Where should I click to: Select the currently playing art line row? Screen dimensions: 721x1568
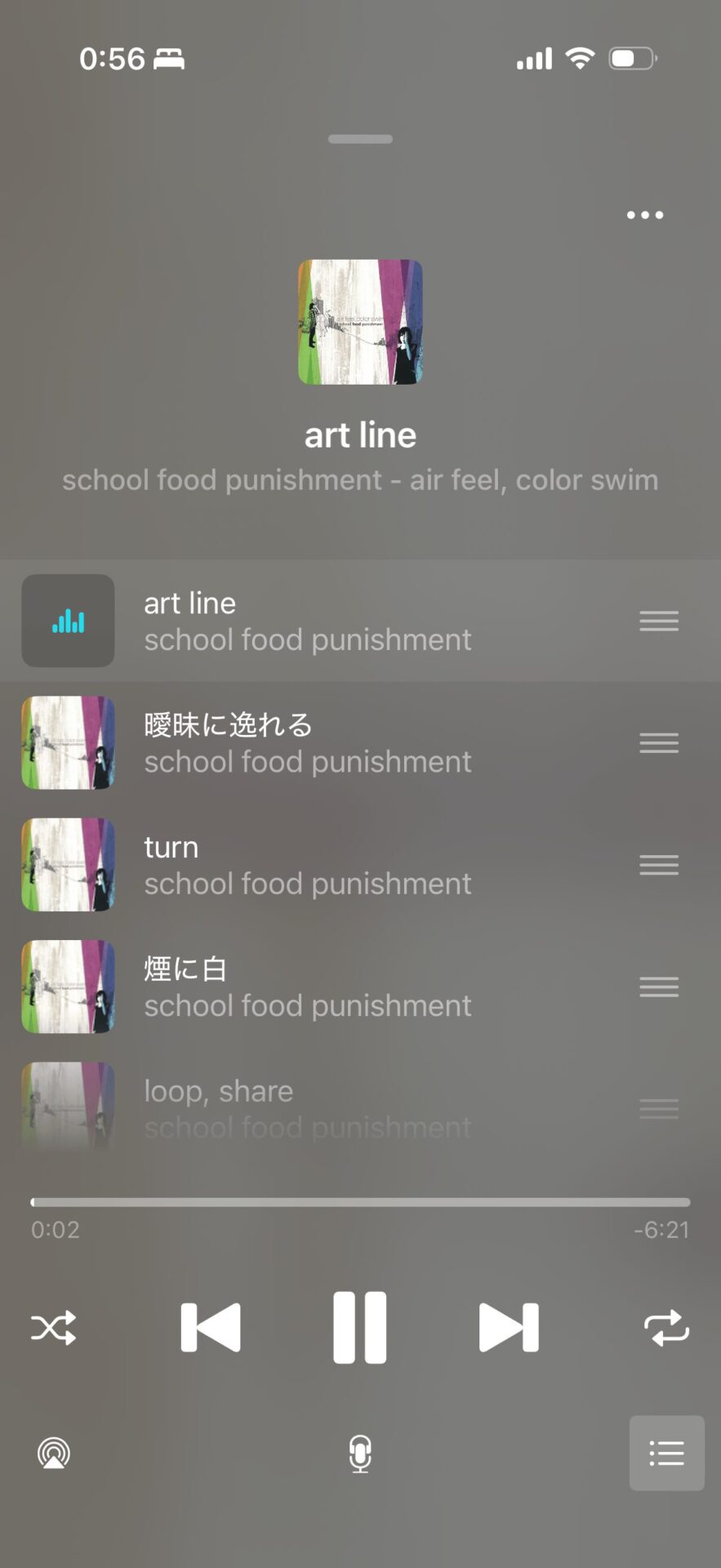(308, 621)
